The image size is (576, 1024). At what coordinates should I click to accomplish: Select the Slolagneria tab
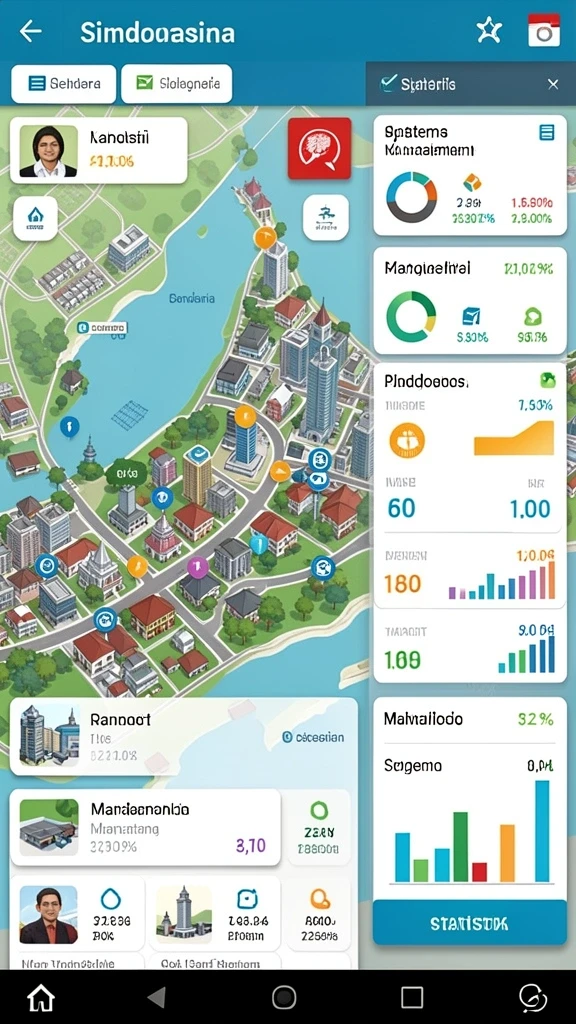click(x=176, y=84)
